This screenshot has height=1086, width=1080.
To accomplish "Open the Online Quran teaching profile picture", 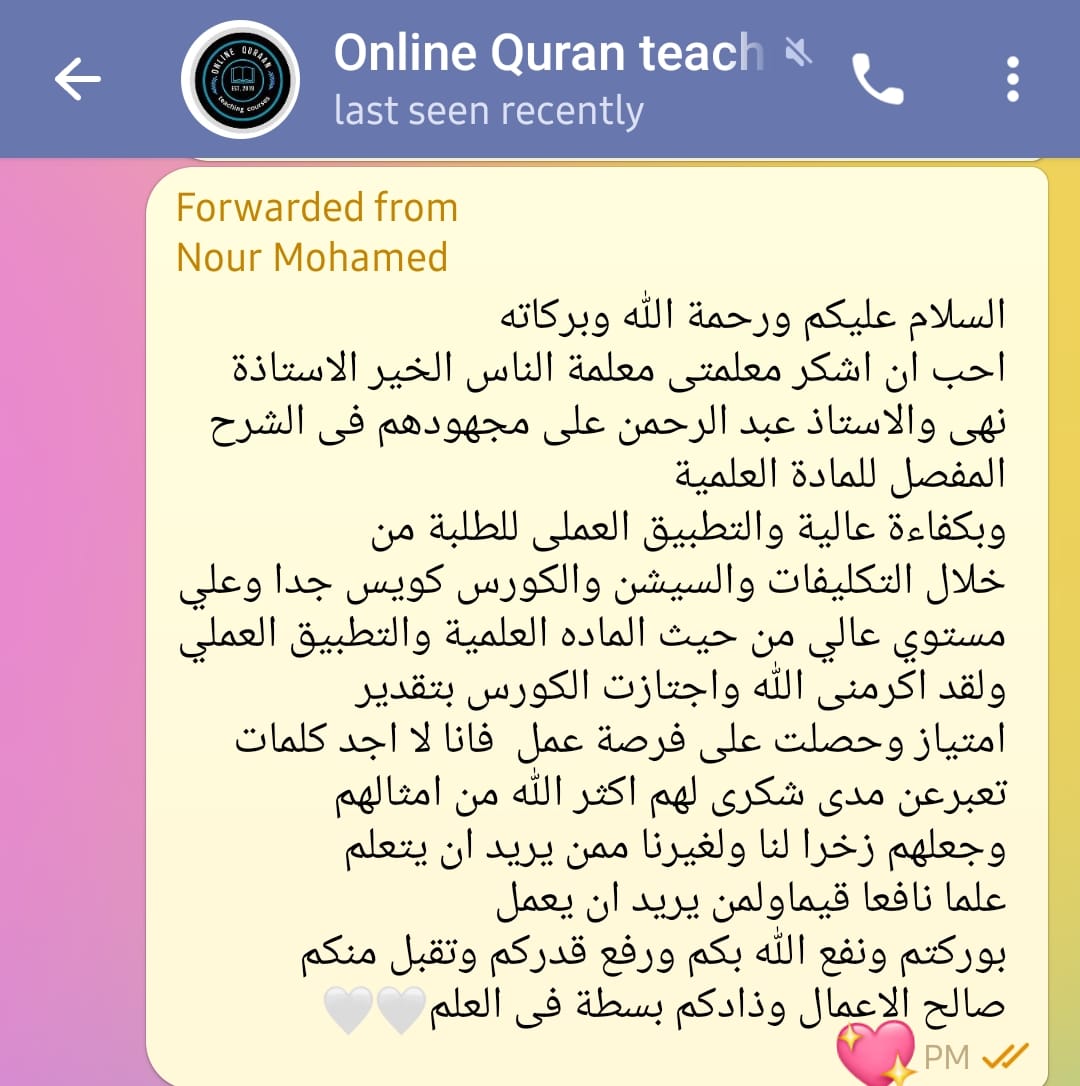I will 240,79.
